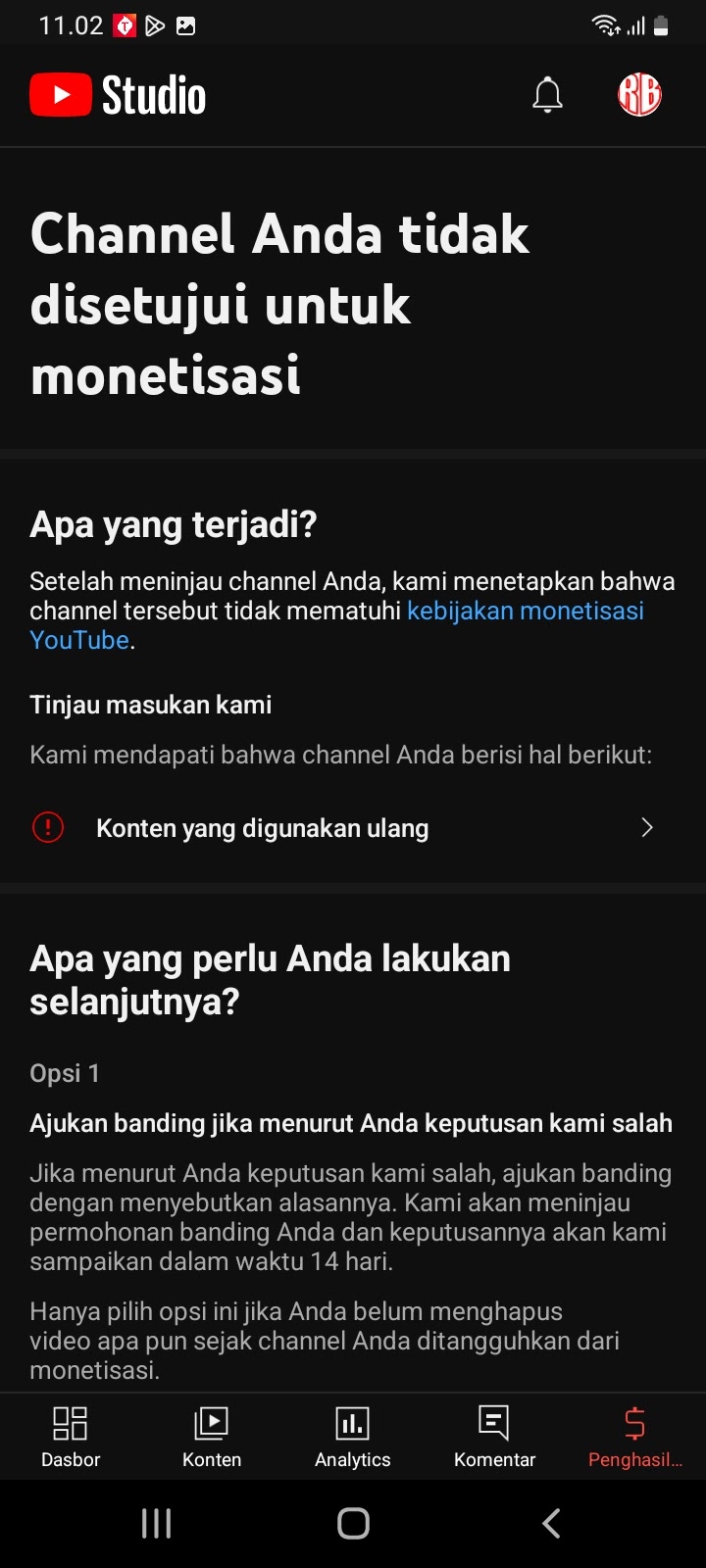Open the kebijakan monetisasi YouTube link

pyautogui.click(x=525, y=611)
